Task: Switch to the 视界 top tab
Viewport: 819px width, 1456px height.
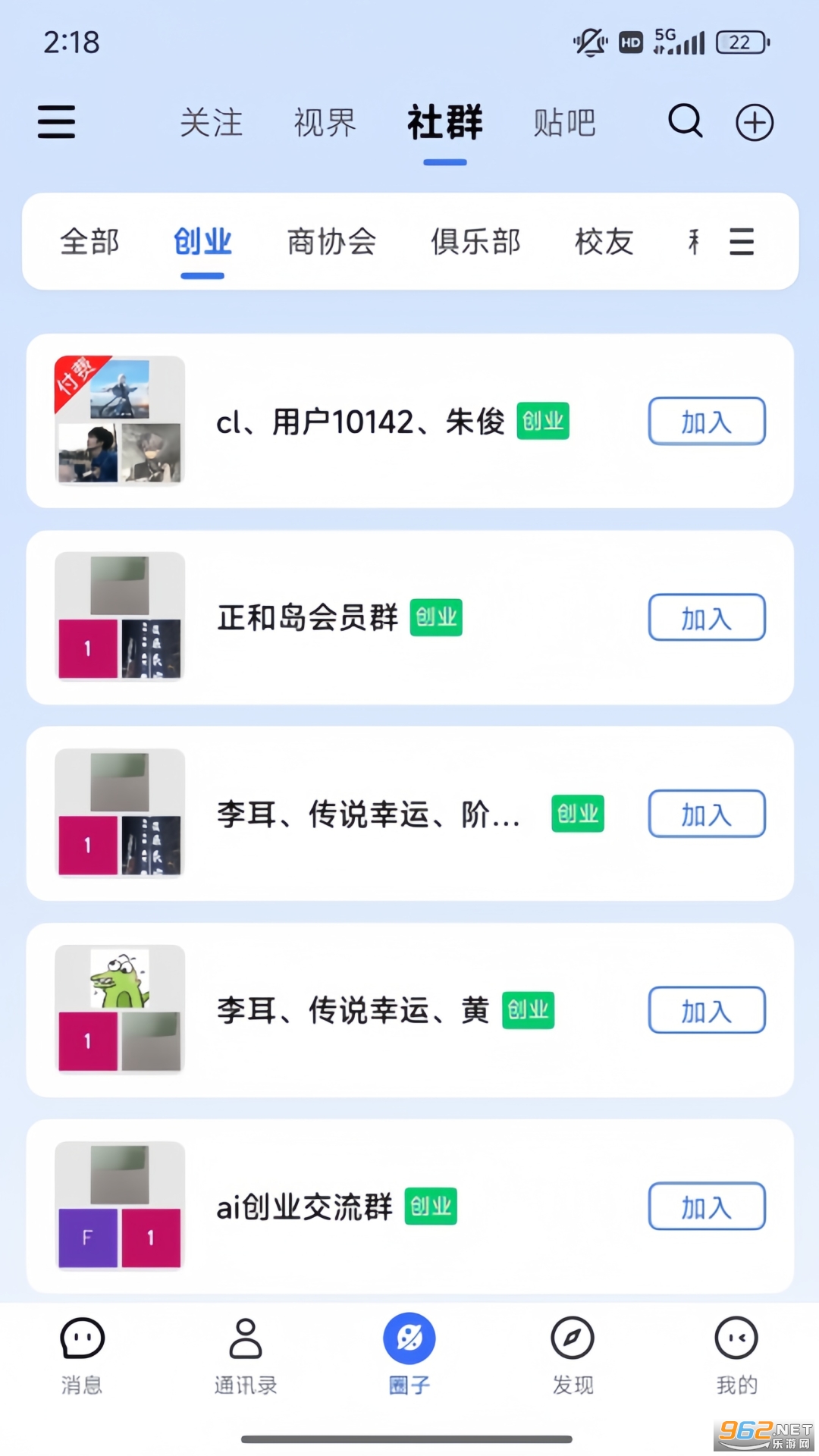Action: click(x=325, y=123)
